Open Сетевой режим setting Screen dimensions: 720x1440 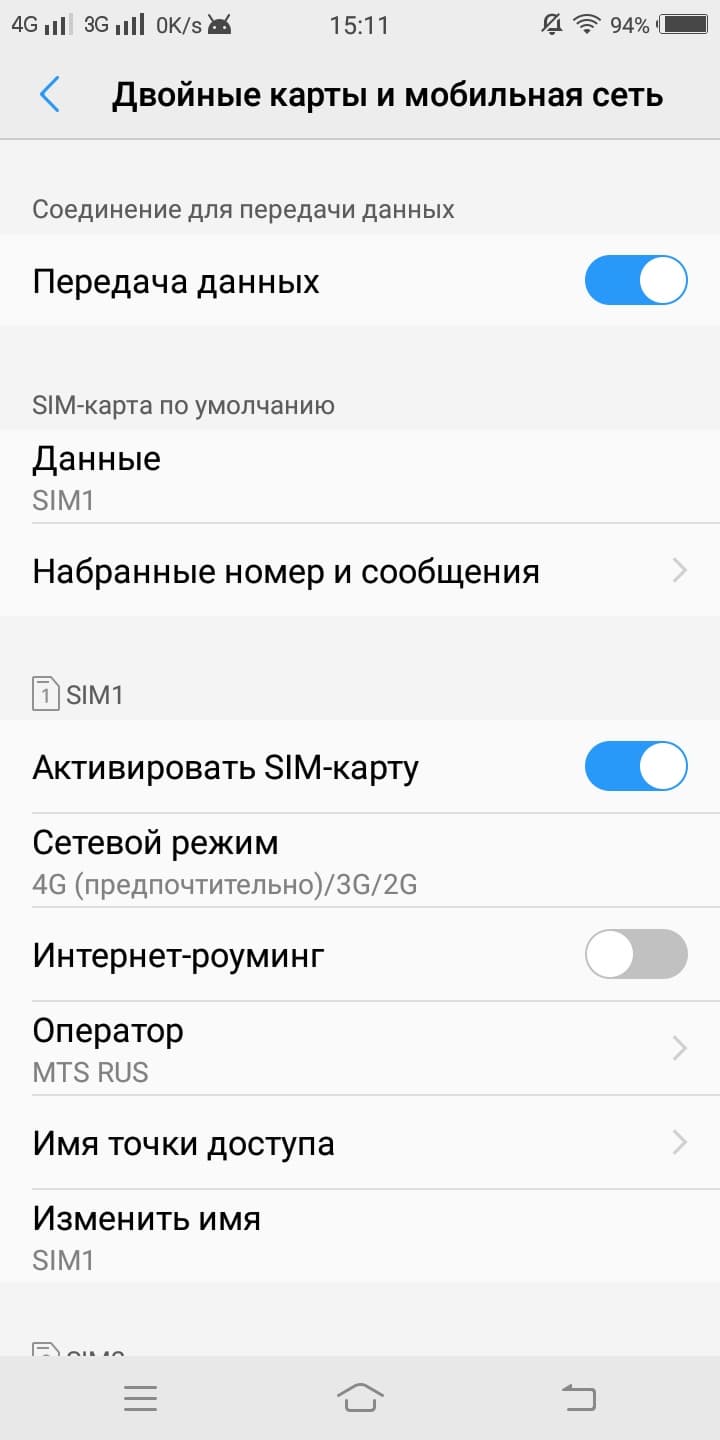(360, 861)
